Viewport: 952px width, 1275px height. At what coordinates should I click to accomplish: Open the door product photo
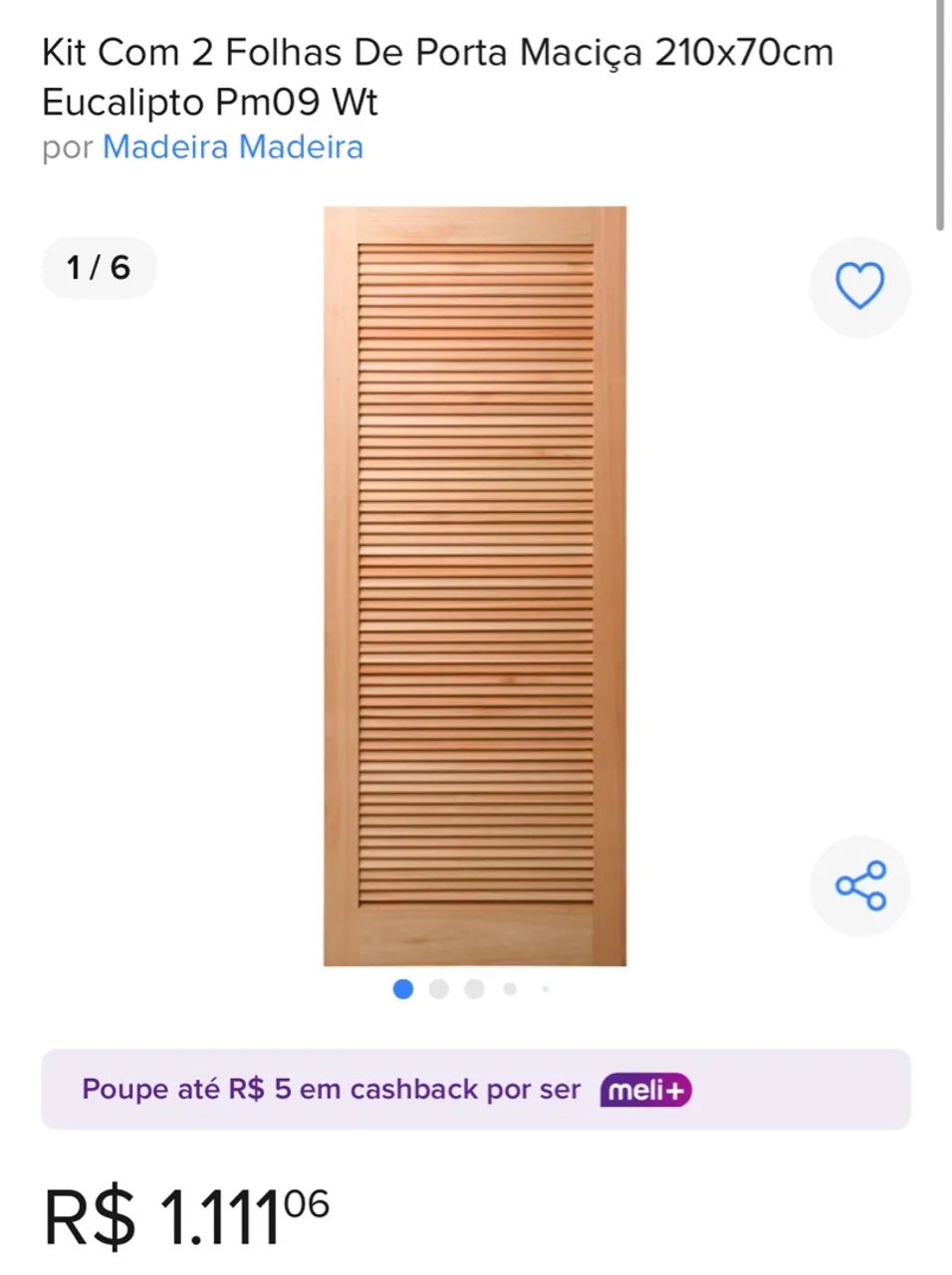(475, 586)
